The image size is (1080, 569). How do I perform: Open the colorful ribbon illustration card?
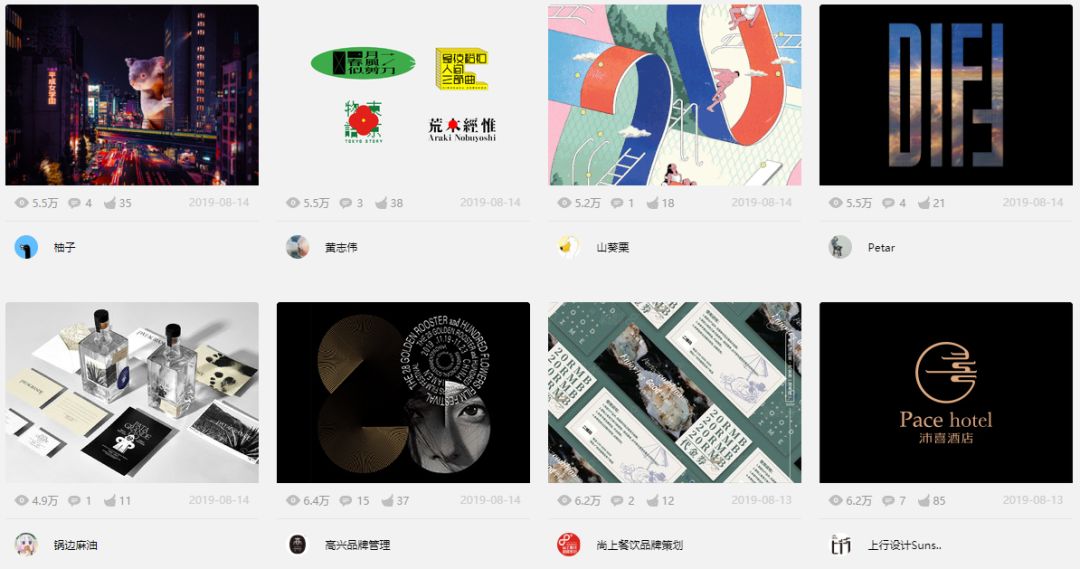click(x=674, y=95)
